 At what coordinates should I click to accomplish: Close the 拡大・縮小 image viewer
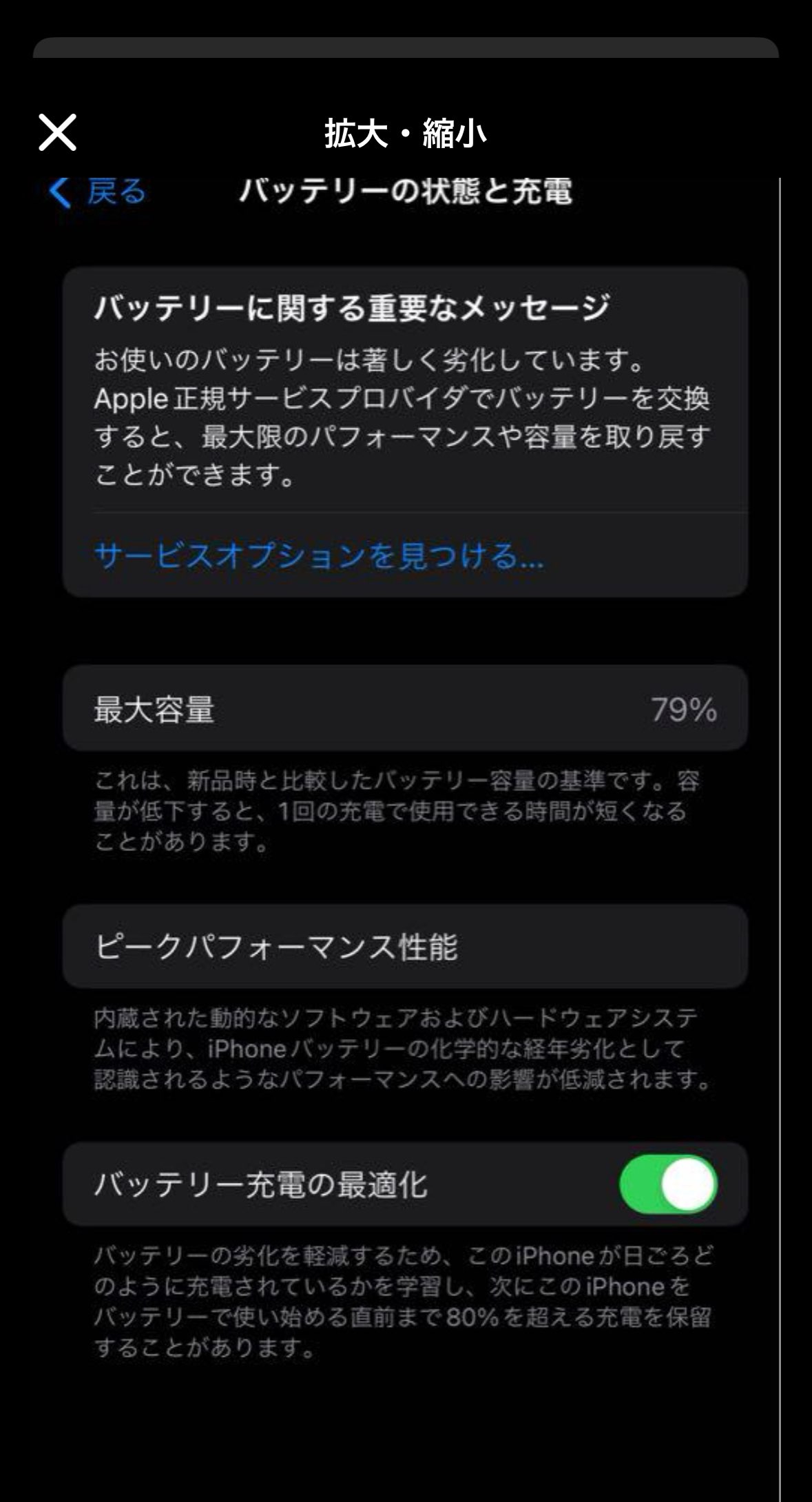click(57, 132)
